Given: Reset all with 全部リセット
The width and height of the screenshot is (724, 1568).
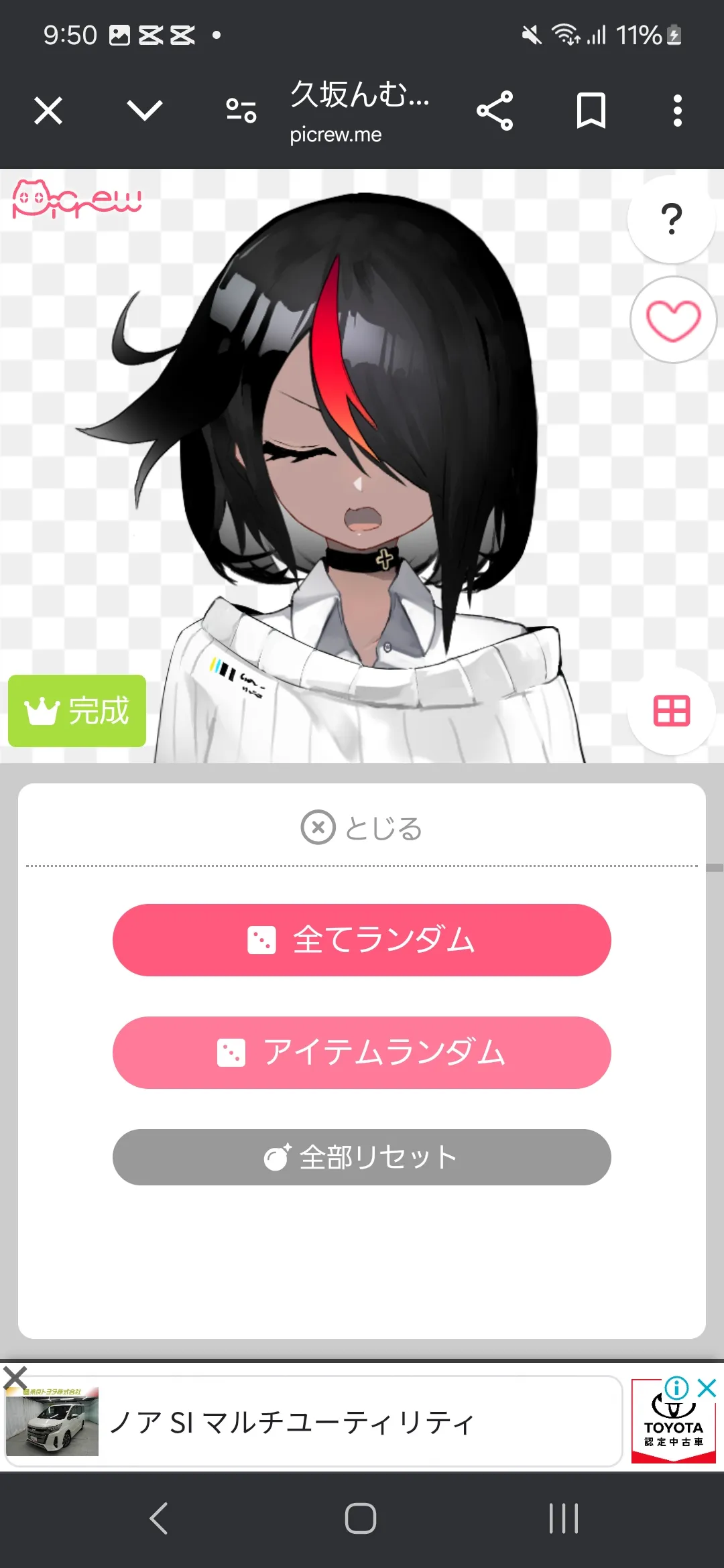Looking at the screenshot, I should pyautogui.click(x=362, y=1157).
